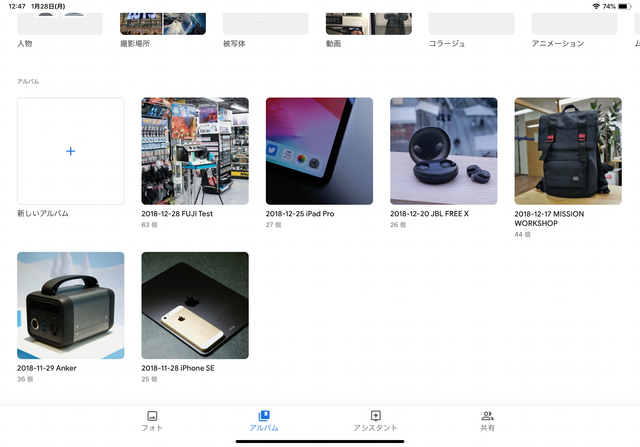The height and width of the screenshot is (447, 640).
Task: Open the 2018-12-28 FUJI Test album
Action: coord(195,151)
